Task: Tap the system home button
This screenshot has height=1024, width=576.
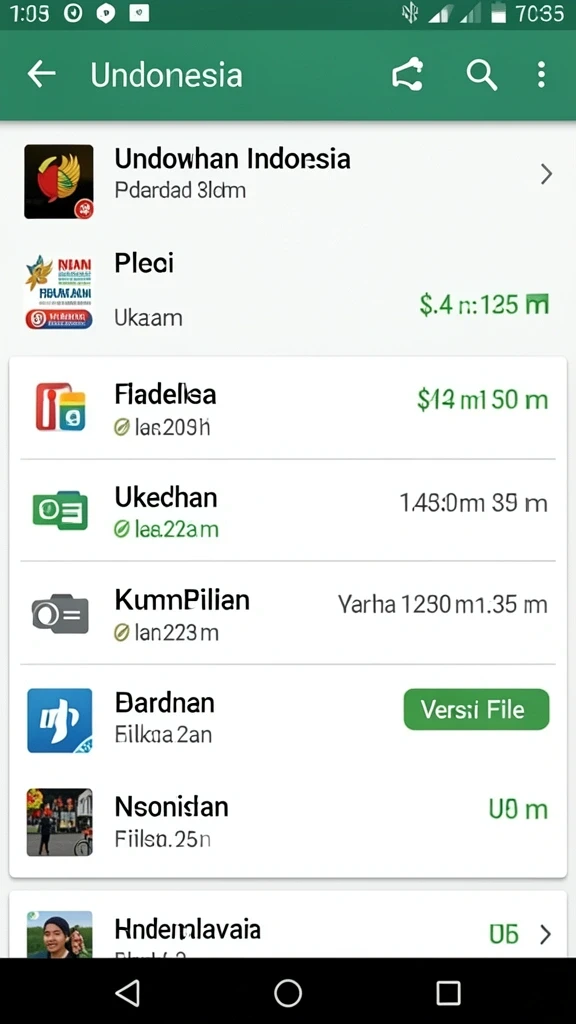Action: pyautogui.click(x=288, y=993)
